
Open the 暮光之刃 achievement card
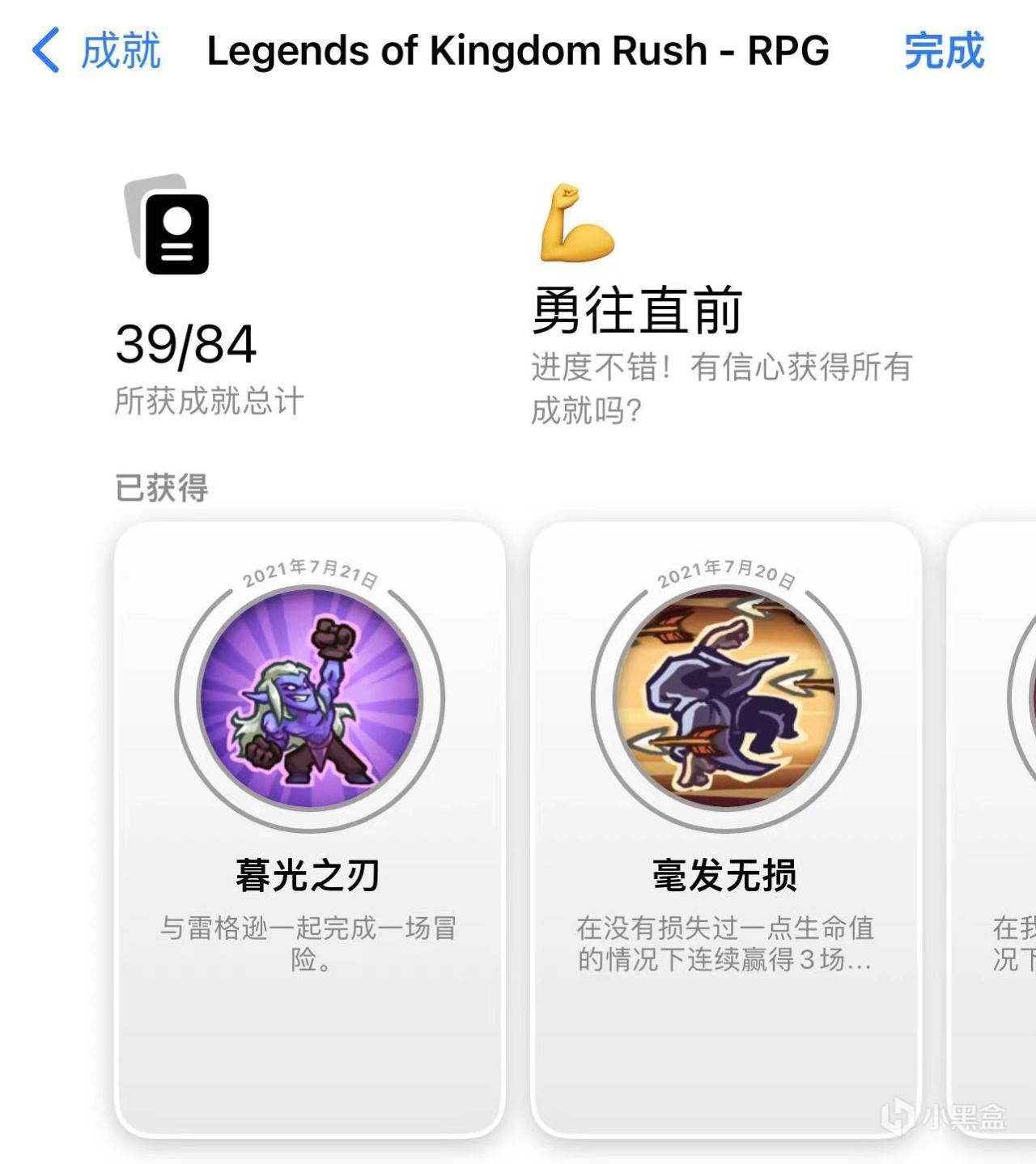click(310, 826)
